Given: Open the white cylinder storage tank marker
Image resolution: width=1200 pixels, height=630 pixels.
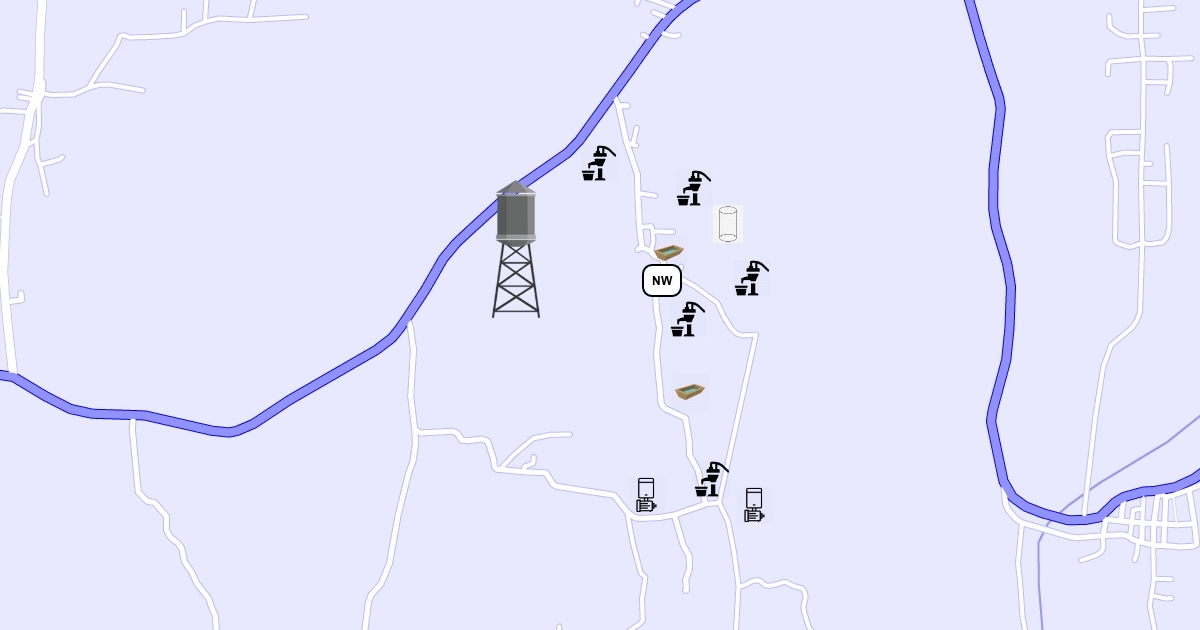Looking at the screenshot, I should tap(728, 224).
